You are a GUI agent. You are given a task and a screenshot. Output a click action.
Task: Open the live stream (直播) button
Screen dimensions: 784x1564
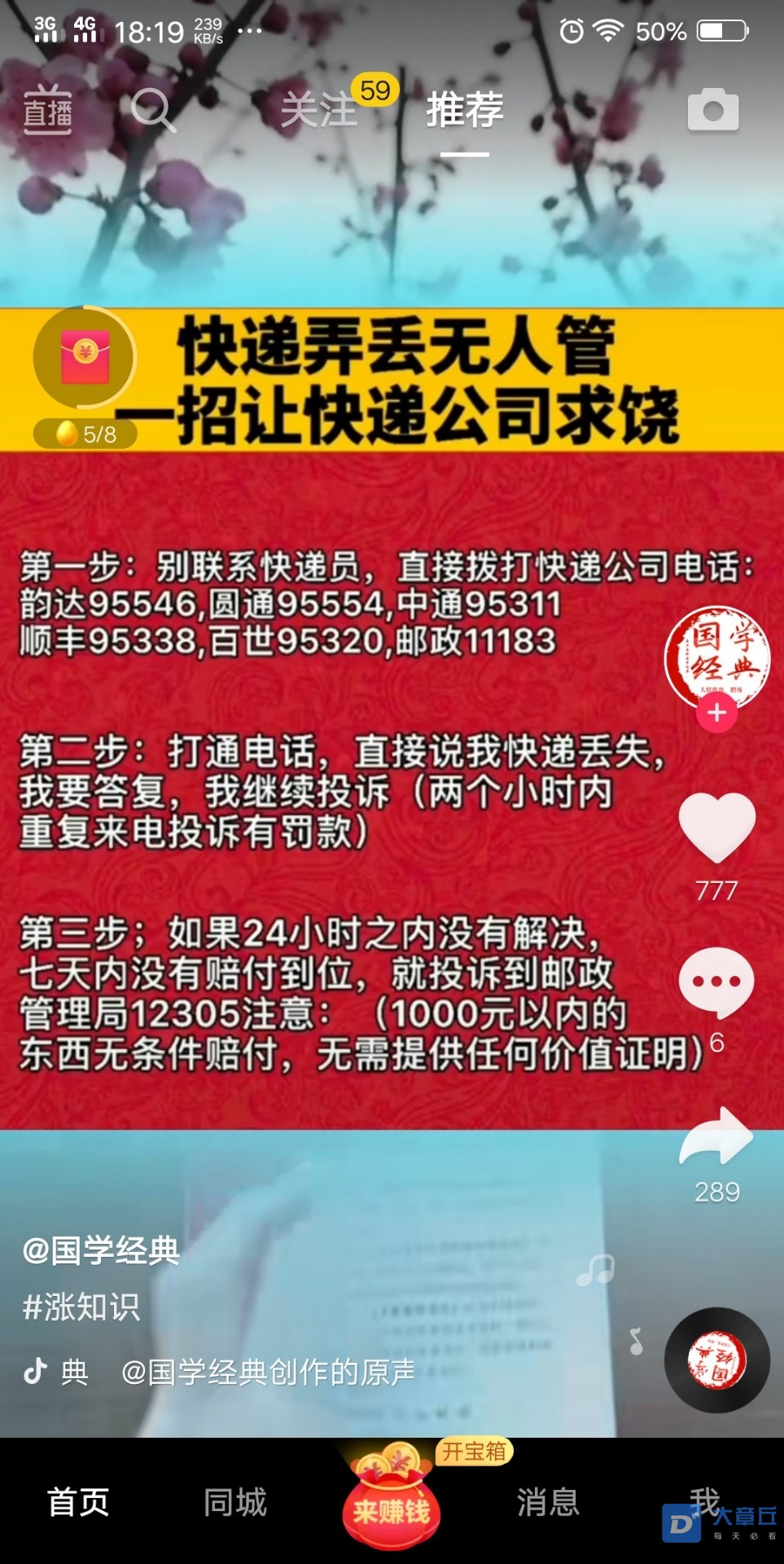(x=48, y=110)
